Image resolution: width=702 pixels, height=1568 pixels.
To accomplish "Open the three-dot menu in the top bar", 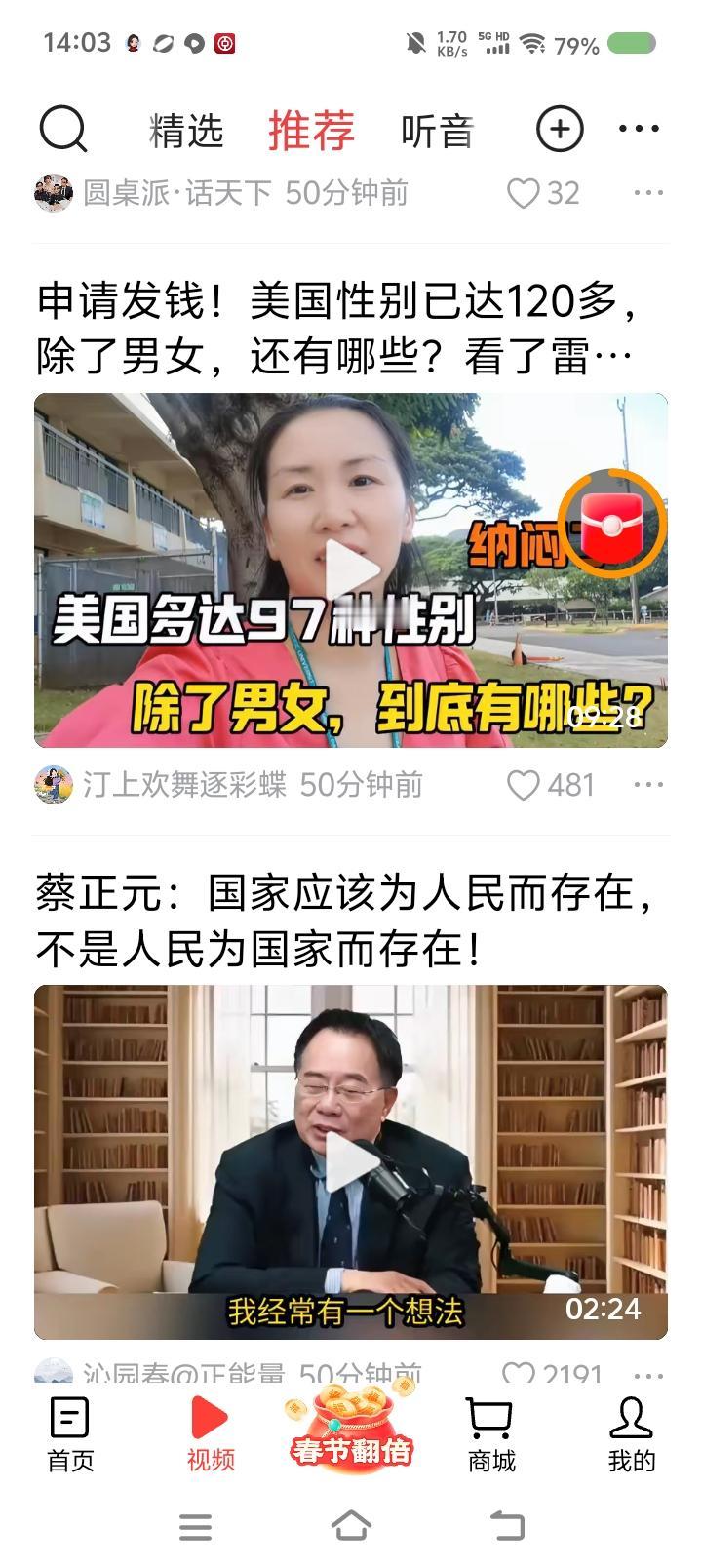I will [x=637, y=130].
